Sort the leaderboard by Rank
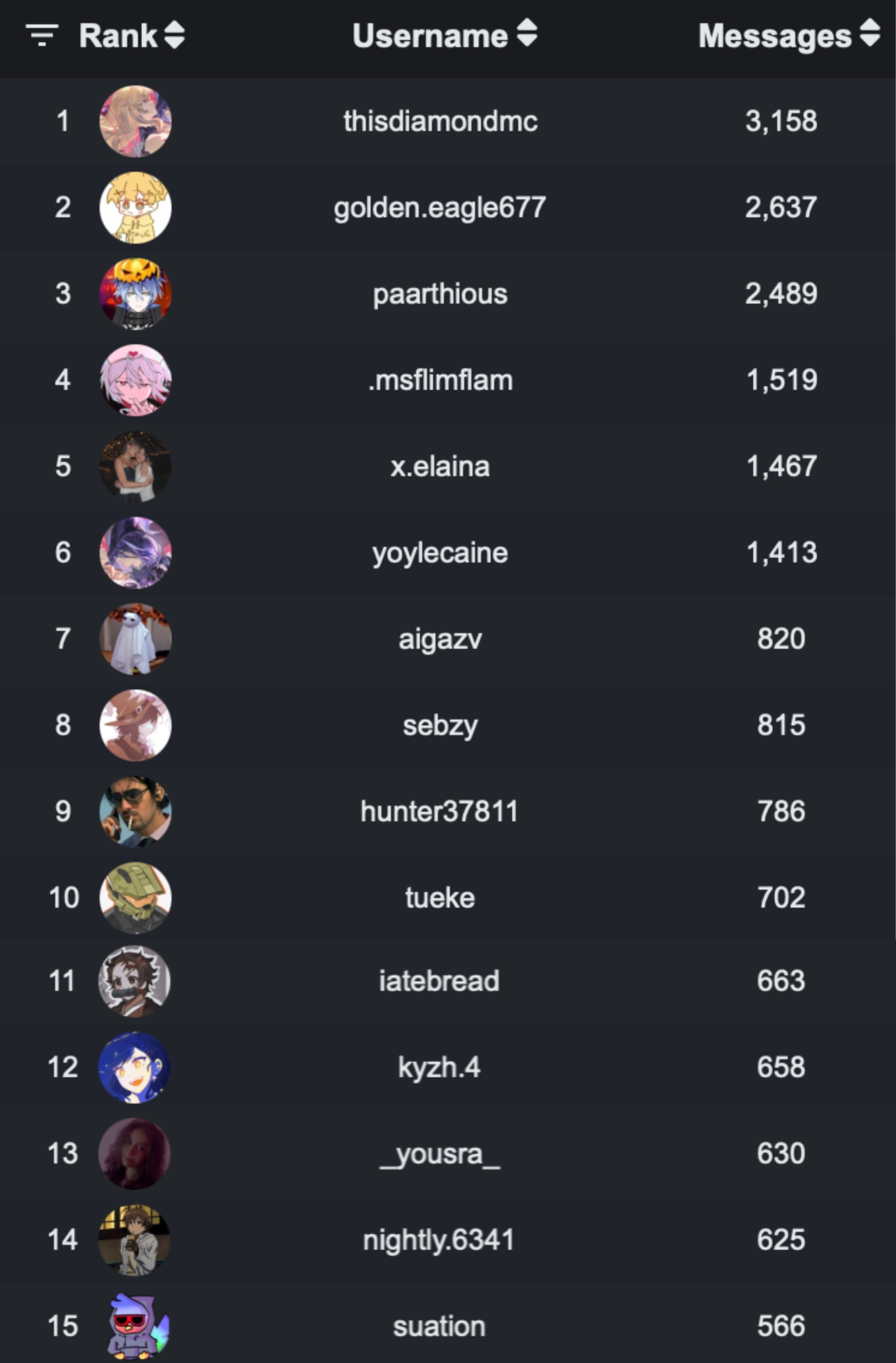Viewport: 896px width, 1363px height. pos(174,35)
